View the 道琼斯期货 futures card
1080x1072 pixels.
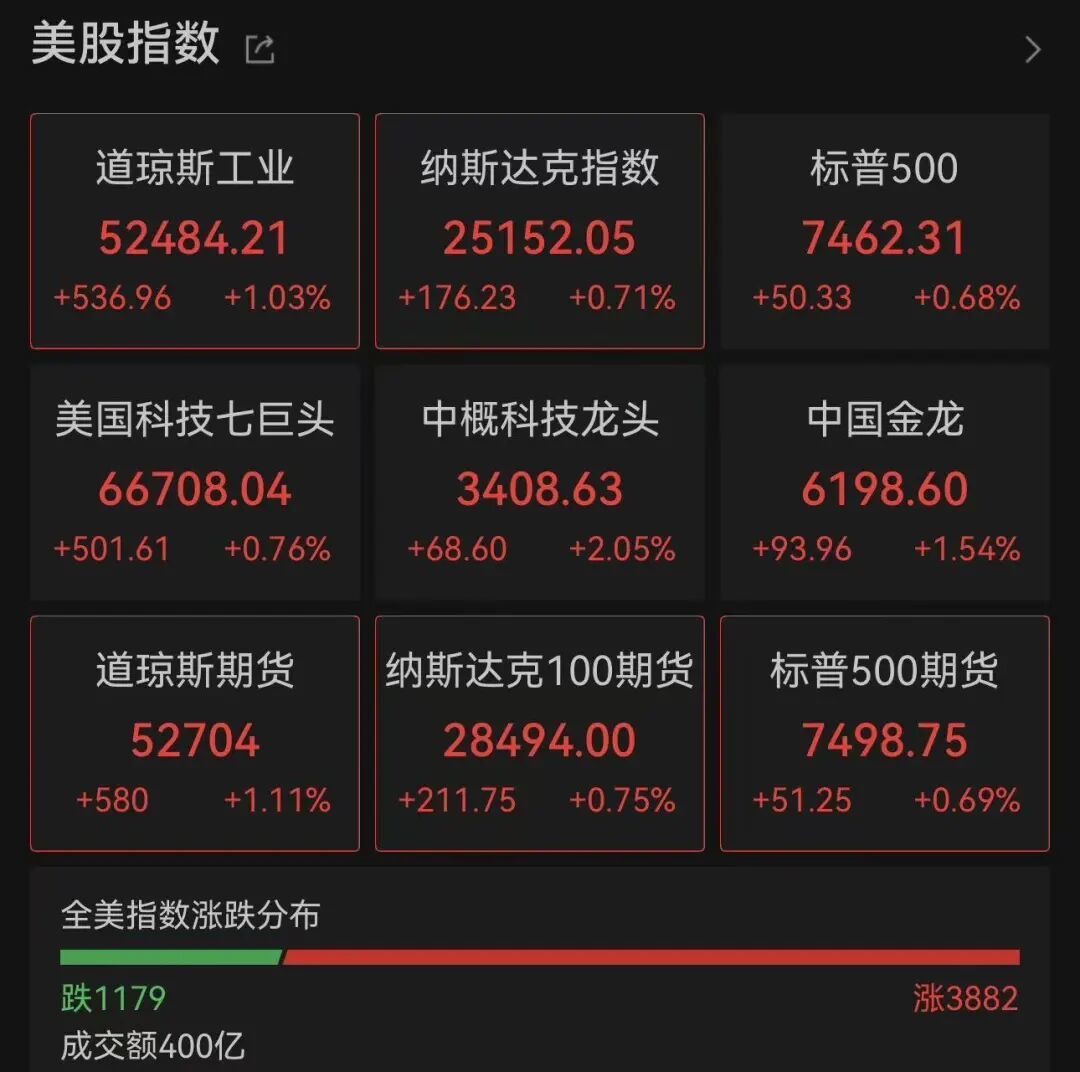[x=195, y=734]
